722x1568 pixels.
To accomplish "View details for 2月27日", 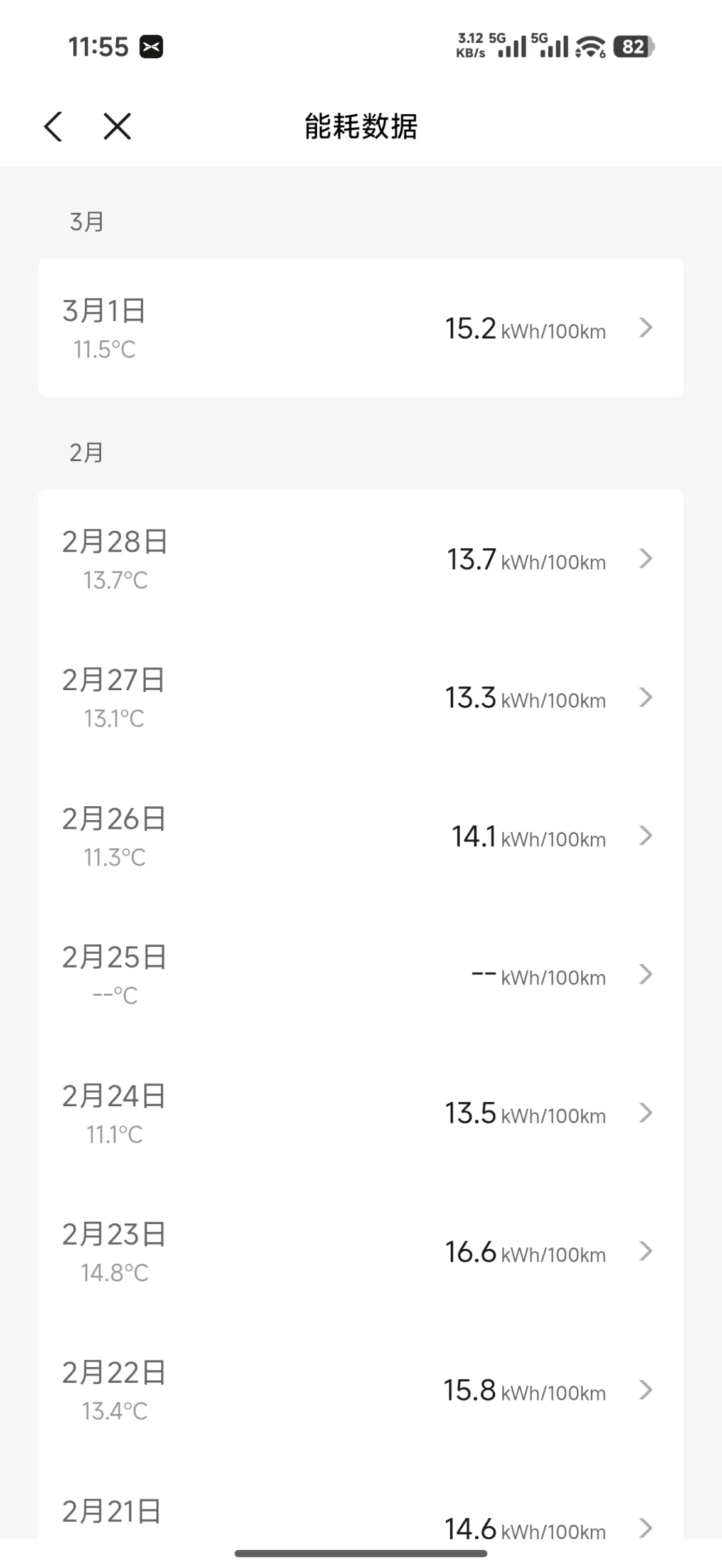I will tap(360, 698).
